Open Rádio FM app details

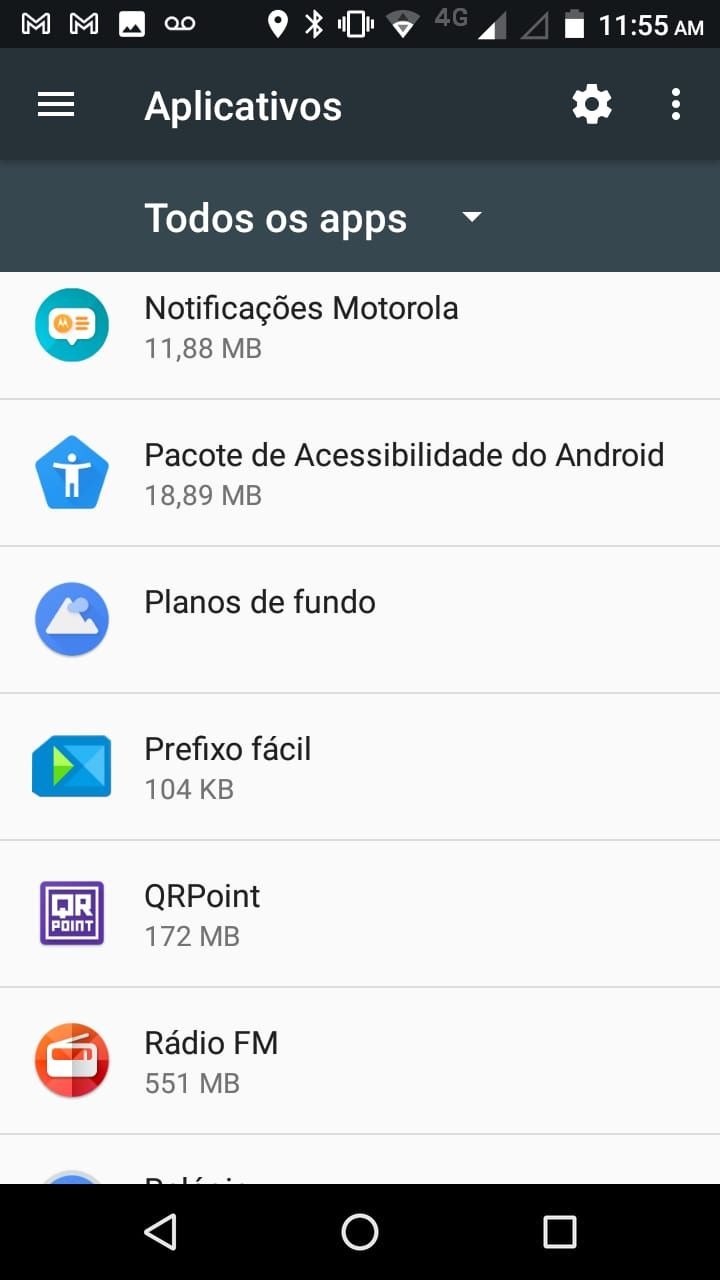tap(360, 1061)
